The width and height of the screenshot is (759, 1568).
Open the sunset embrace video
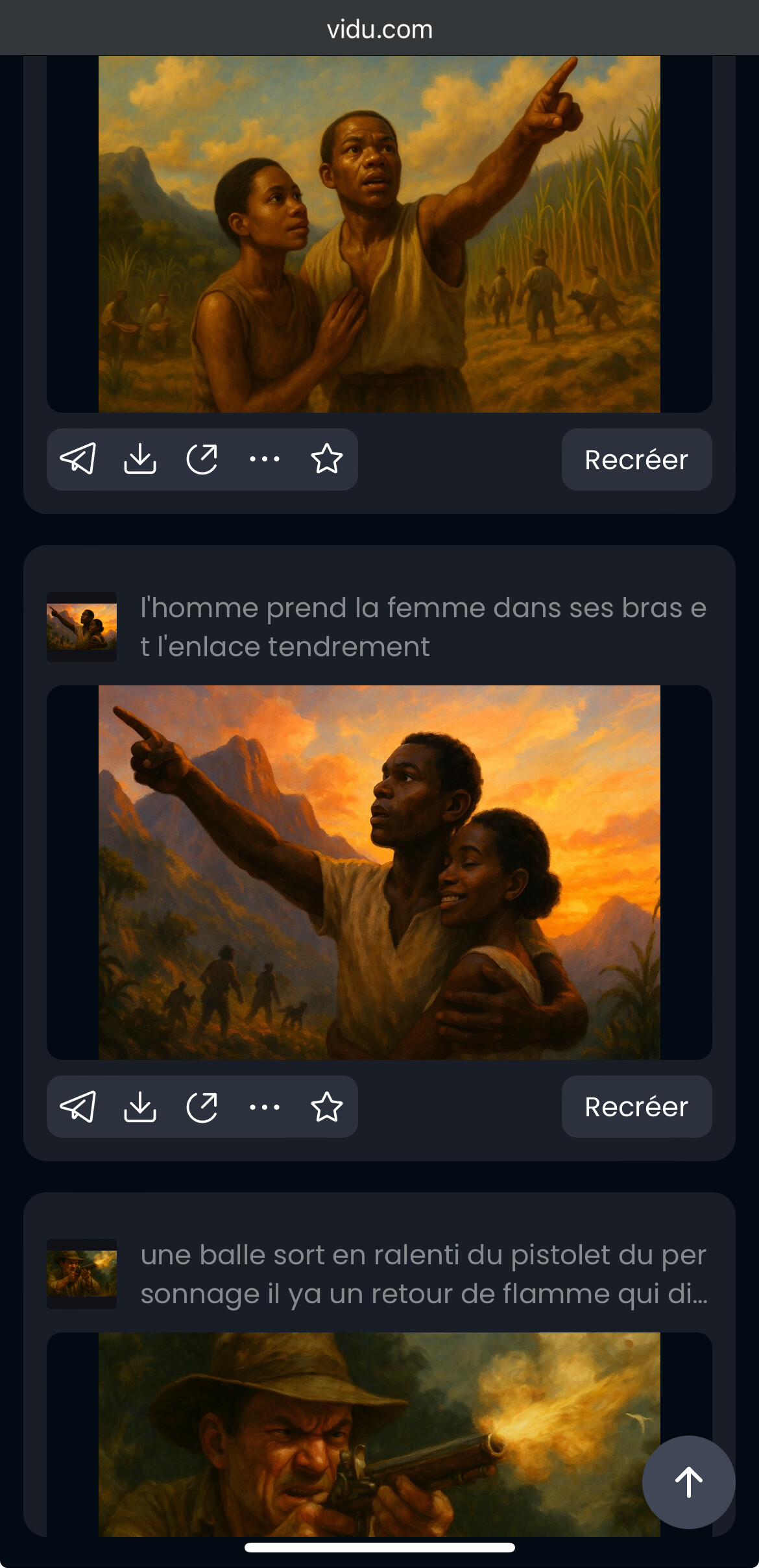click(x=379, y=872)
